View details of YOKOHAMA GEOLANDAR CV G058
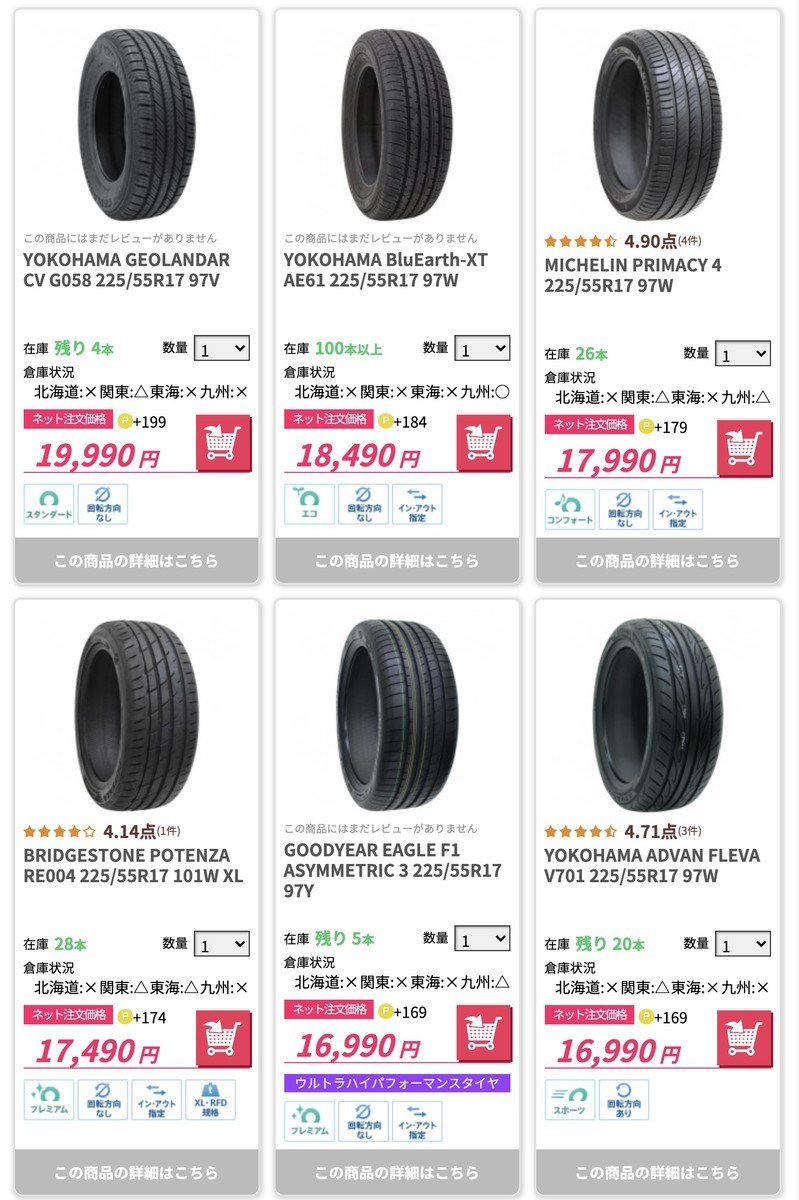 point(136,561)
